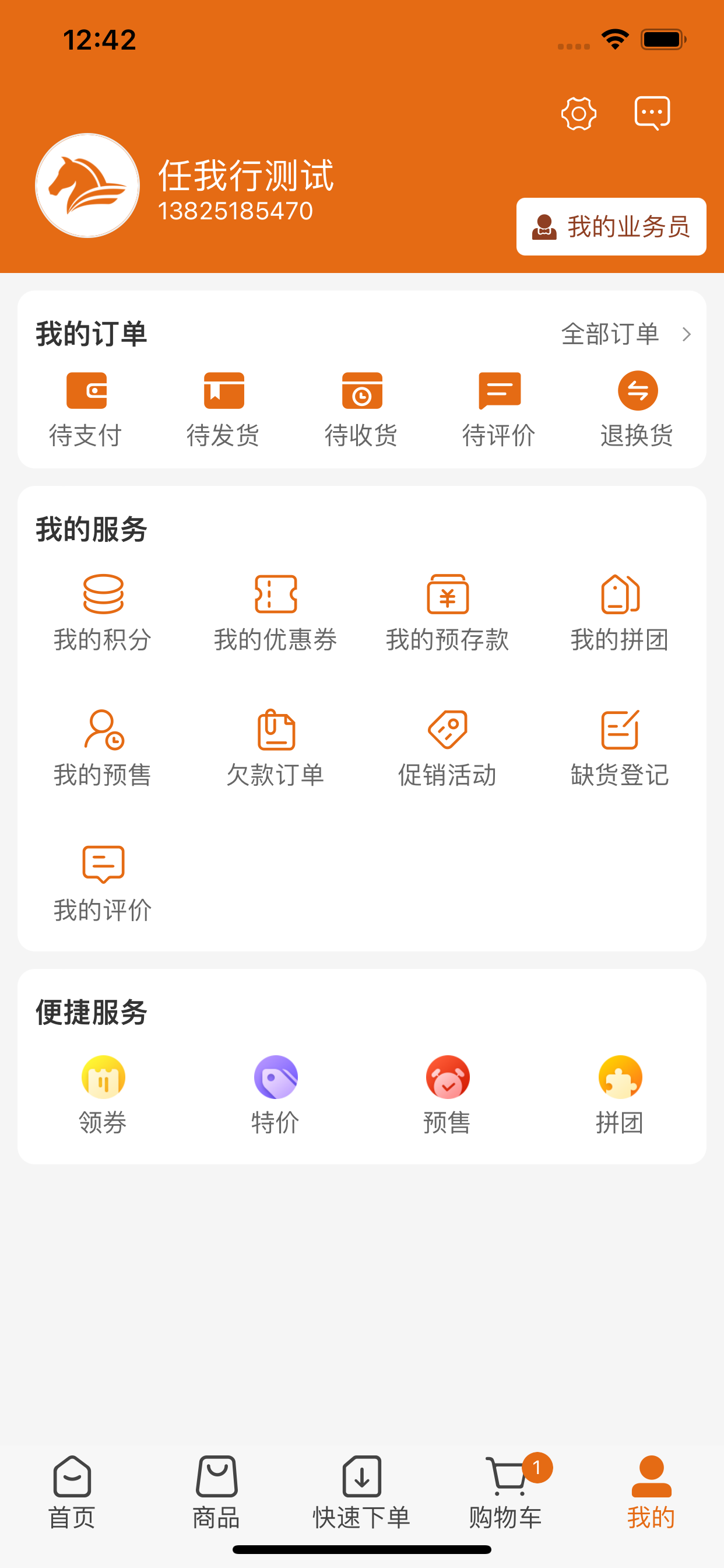View 我的优惠券 coupons

click(276, 614)
